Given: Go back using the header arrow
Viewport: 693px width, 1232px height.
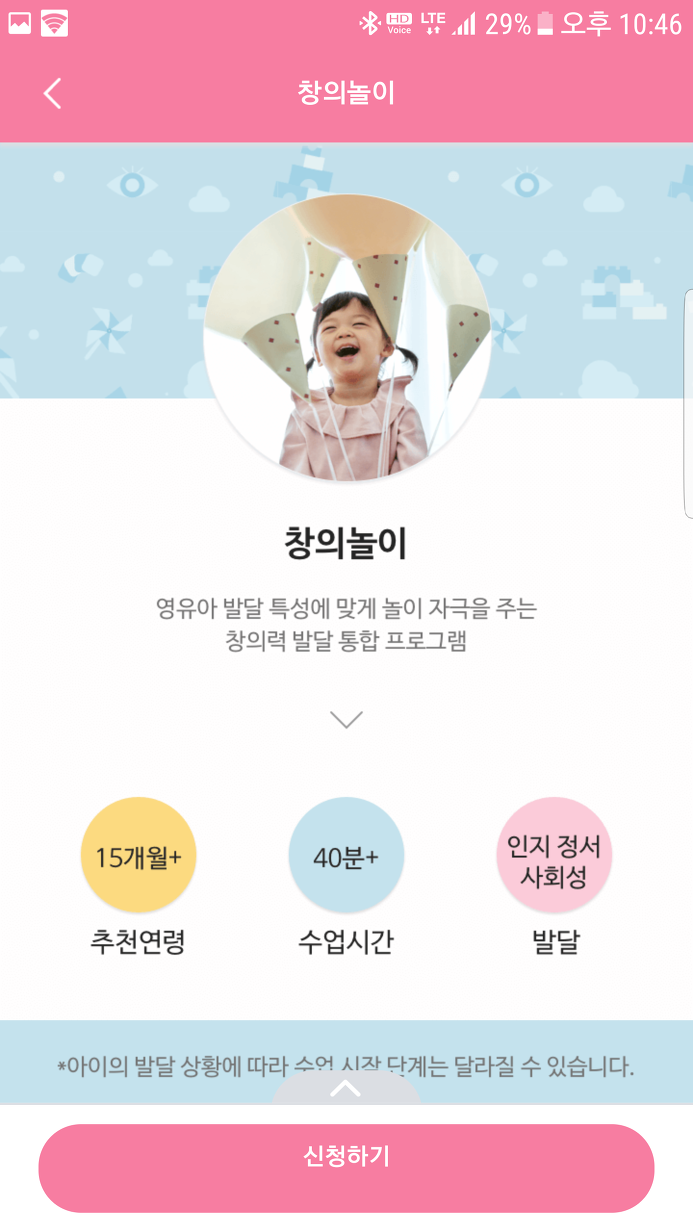Looking at the screenshot, I should coord(53,93).
